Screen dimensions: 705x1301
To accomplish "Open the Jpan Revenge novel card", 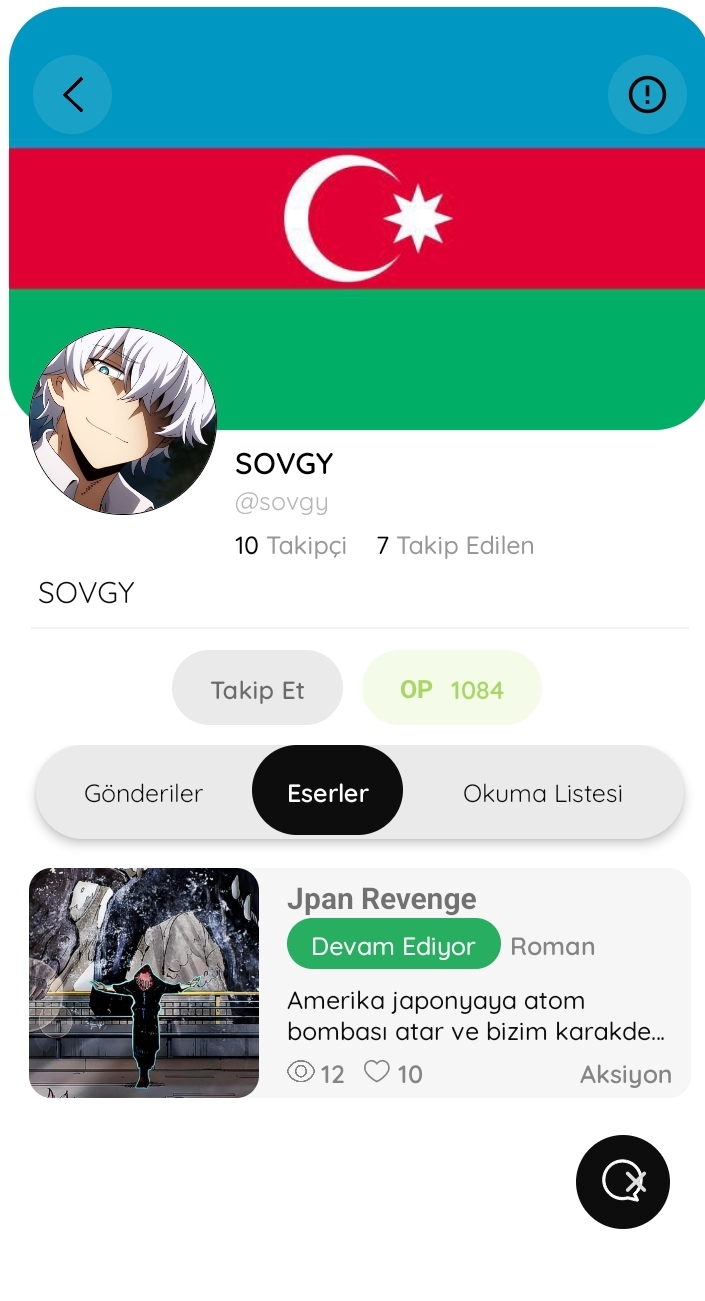I will pyautogui.click(x=360, y=983).
